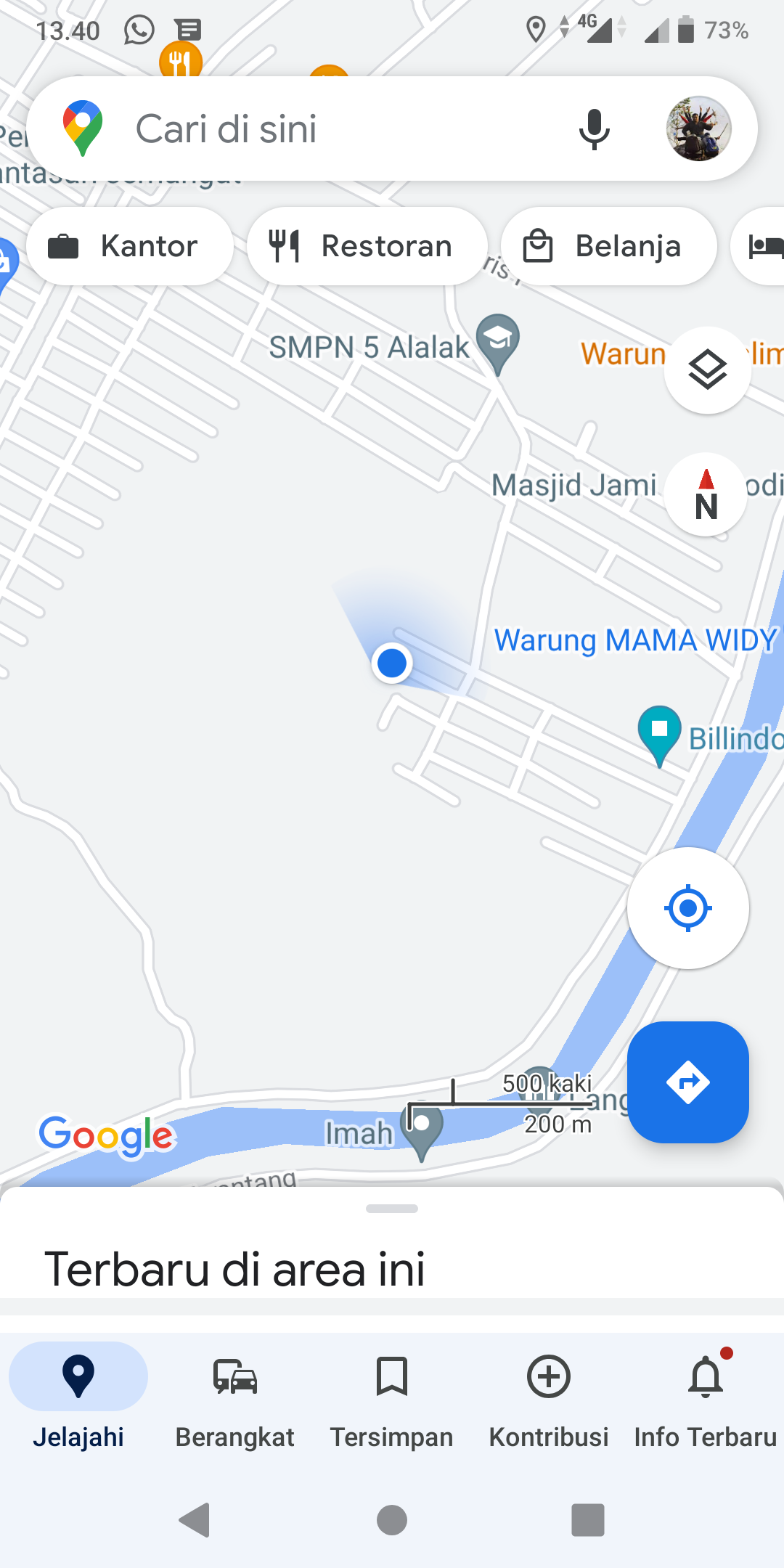This screenshot has height=1568, width=784.
Task: Go back using the system back button
Action: pyautogui.click(x=195, y=1520)
